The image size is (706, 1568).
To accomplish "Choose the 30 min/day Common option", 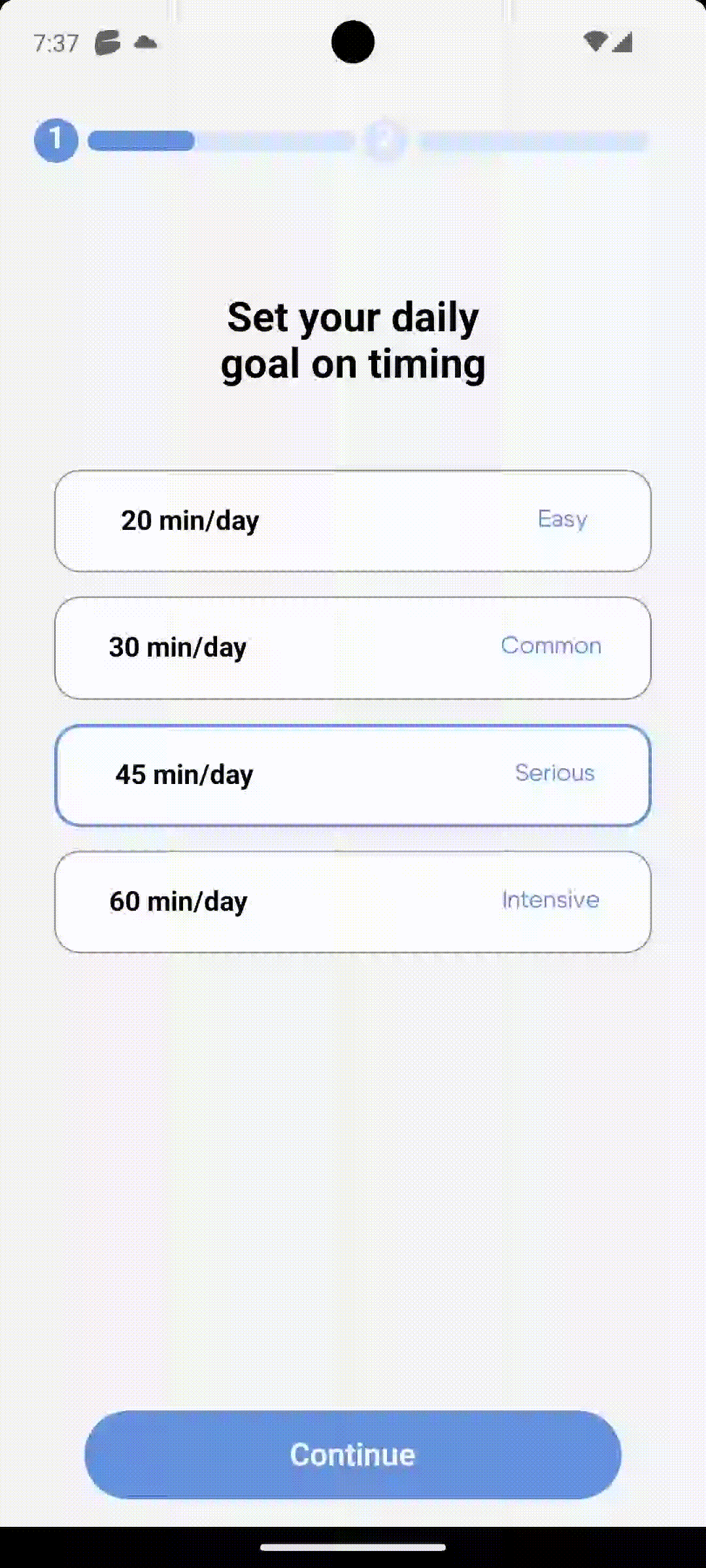I will (353, 647).
